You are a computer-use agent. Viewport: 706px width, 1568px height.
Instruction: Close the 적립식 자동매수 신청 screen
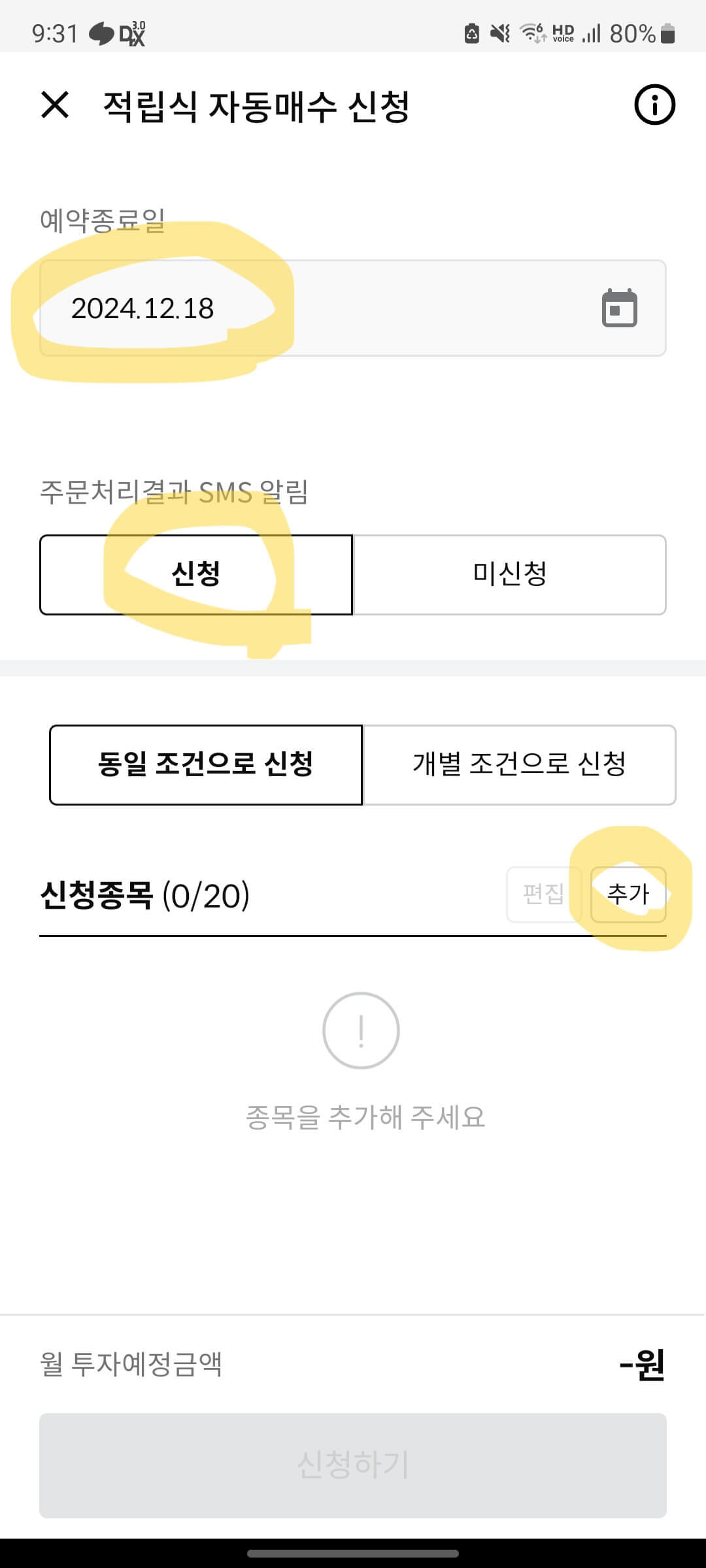pyautogui.click(x=55, y=105)
